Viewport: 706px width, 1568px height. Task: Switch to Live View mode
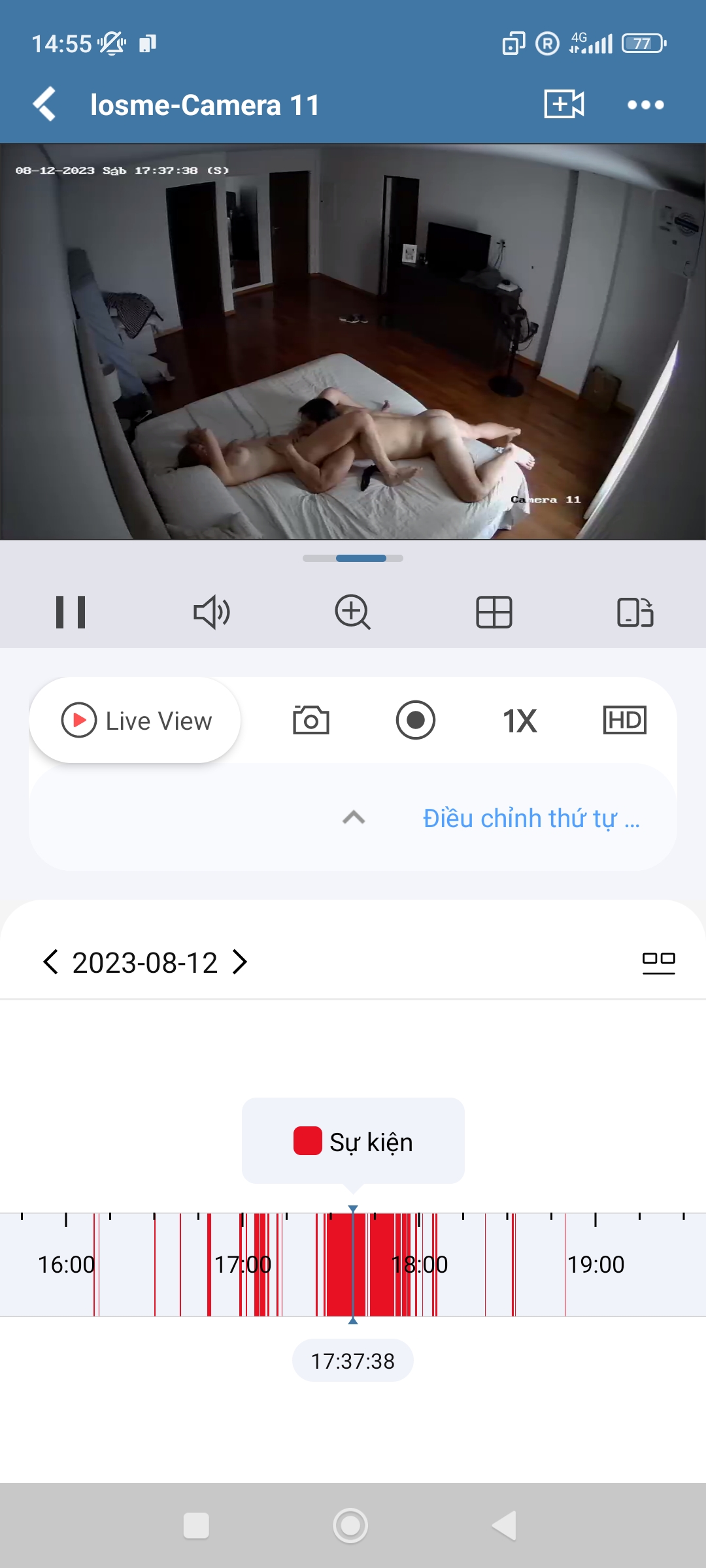pos(134,720)
